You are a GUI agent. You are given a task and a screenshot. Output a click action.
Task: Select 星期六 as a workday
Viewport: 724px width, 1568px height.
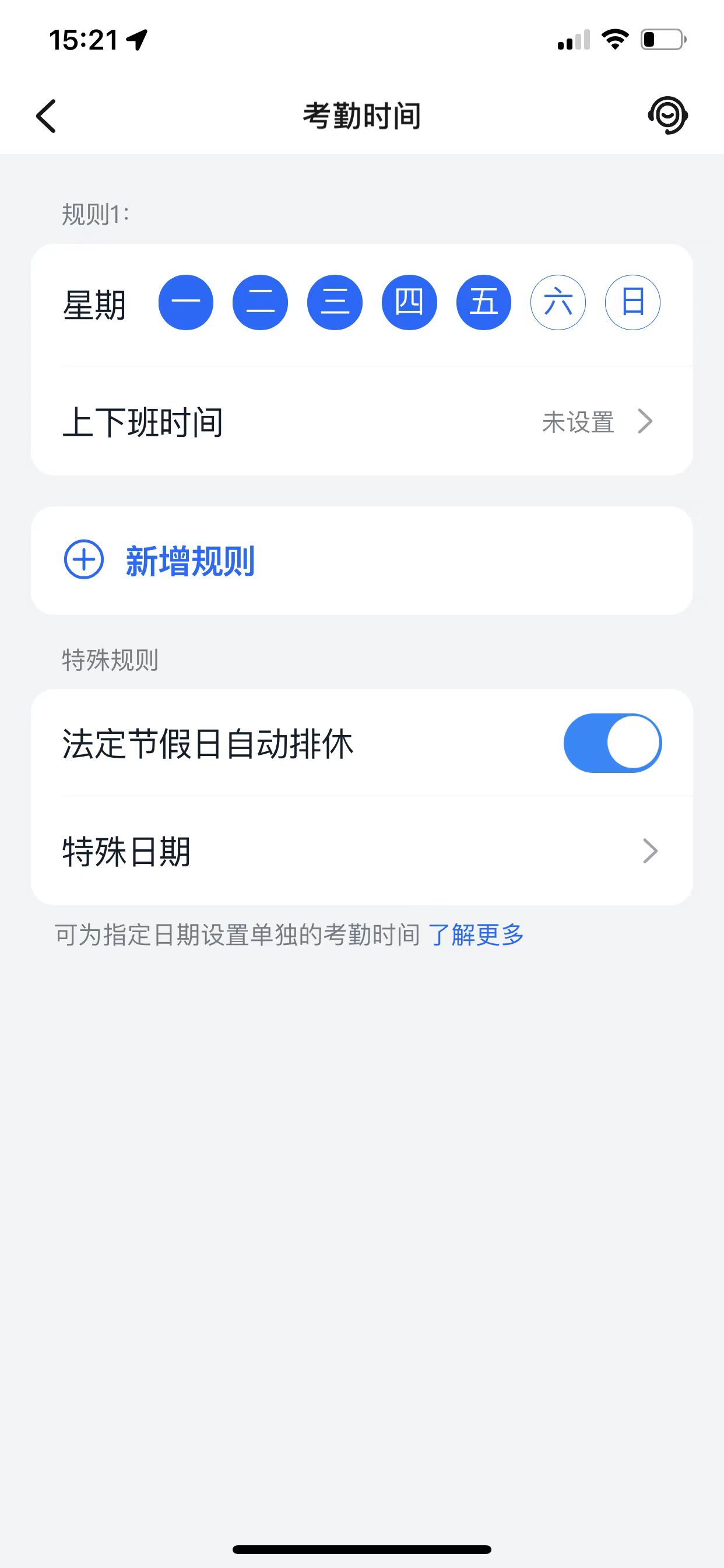[558, 303]
